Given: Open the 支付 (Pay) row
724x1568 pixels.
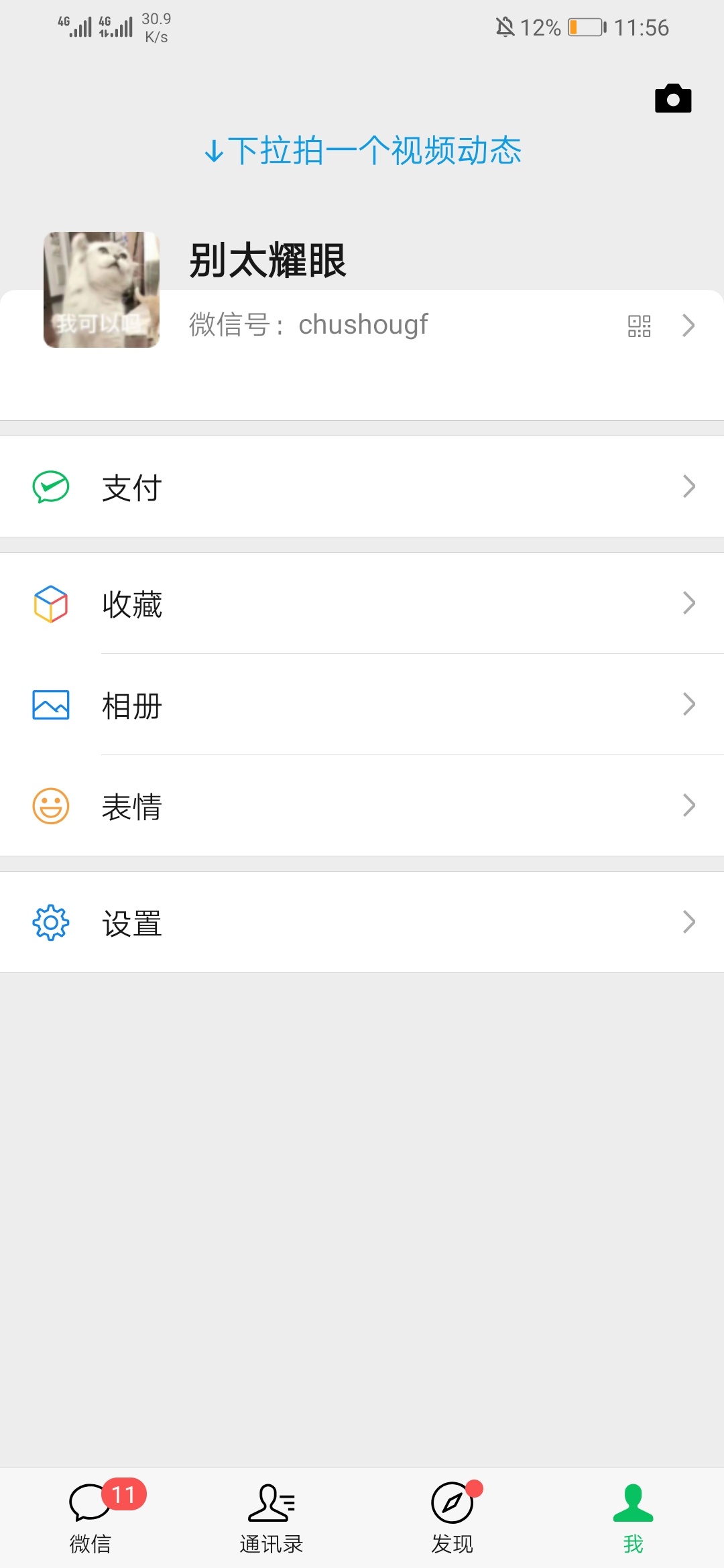Looking at the screenshot, I should 362,486.
